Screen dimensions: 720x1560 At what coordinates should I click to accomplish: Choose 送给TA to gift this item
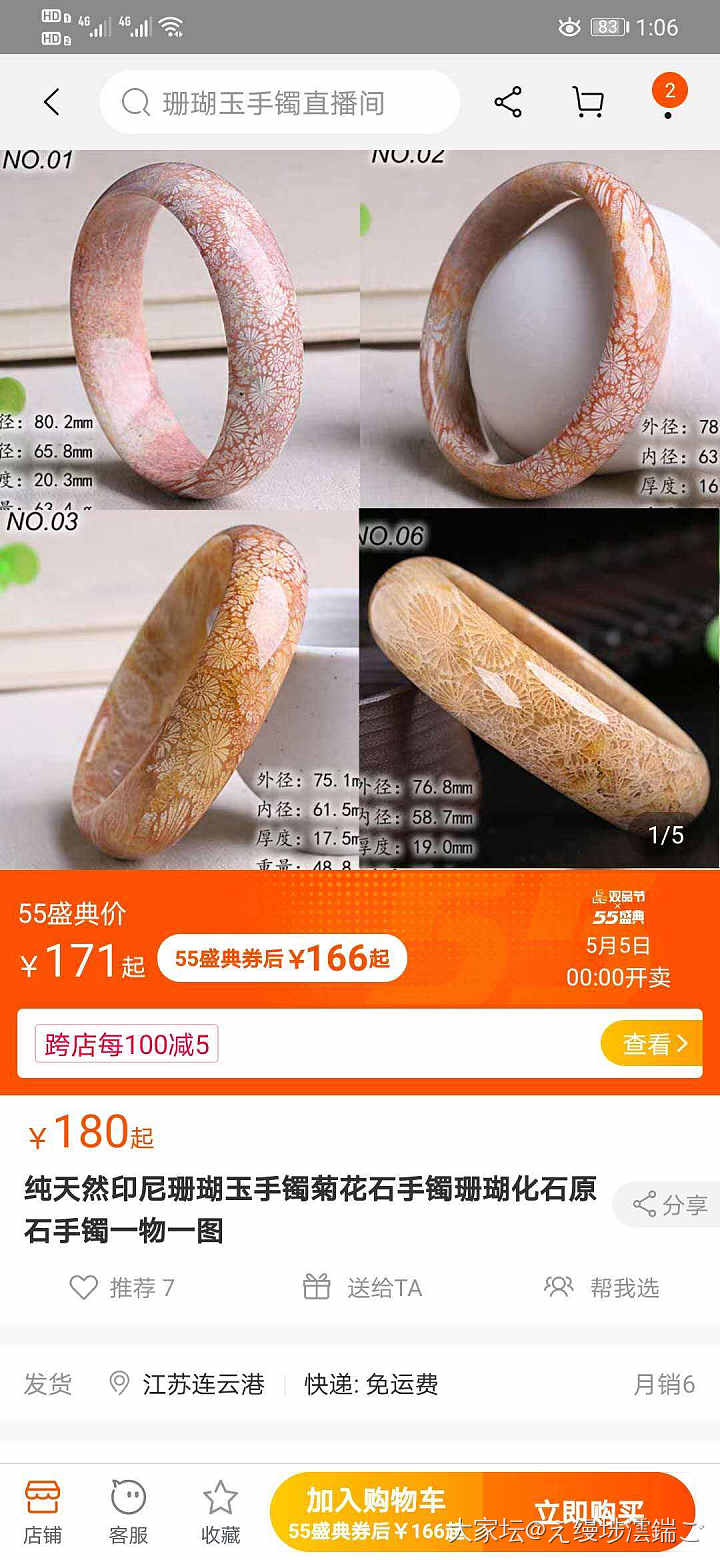coord(363,1287)
